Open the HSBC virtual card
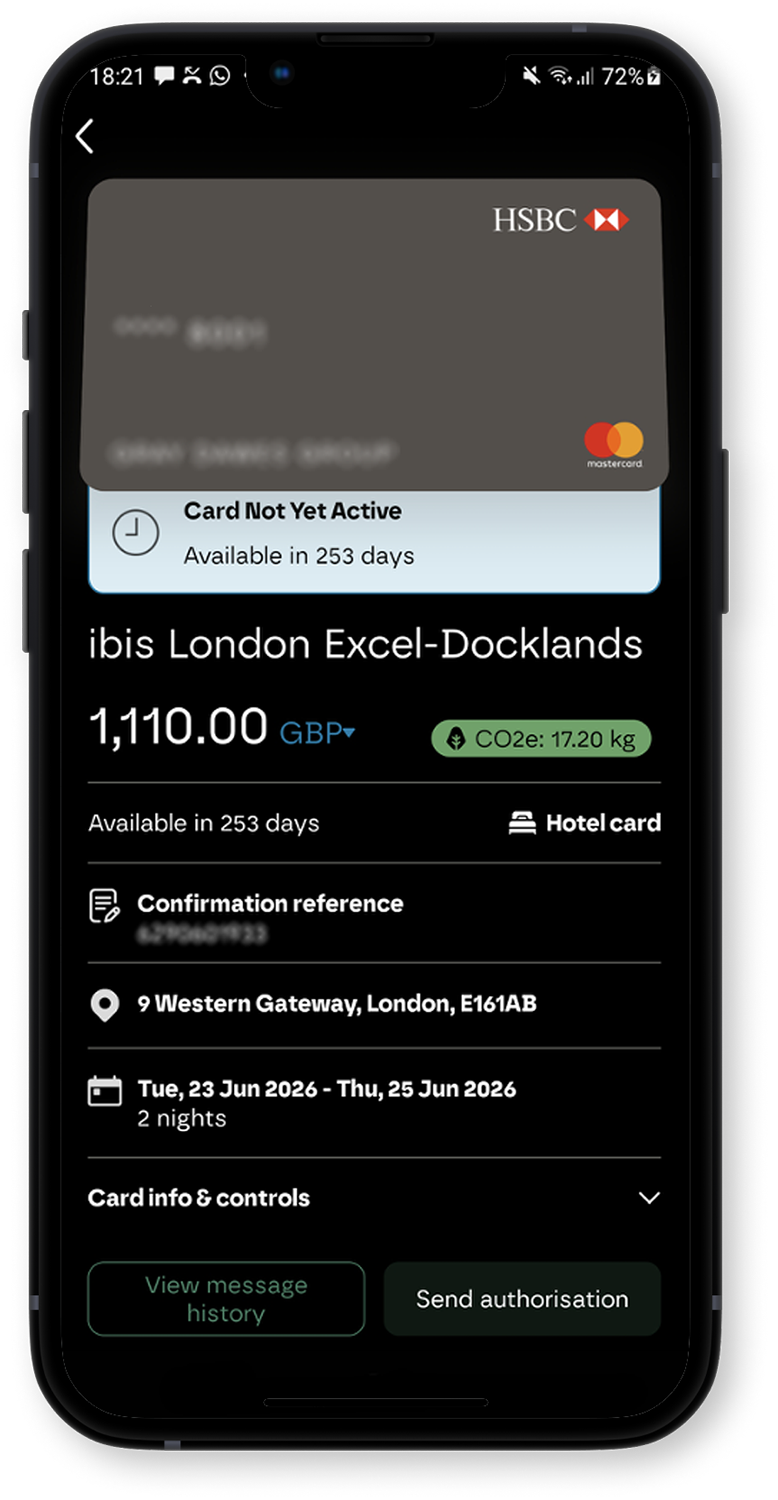This screenshot has width=778, height=1500. (x=373, y=334)
